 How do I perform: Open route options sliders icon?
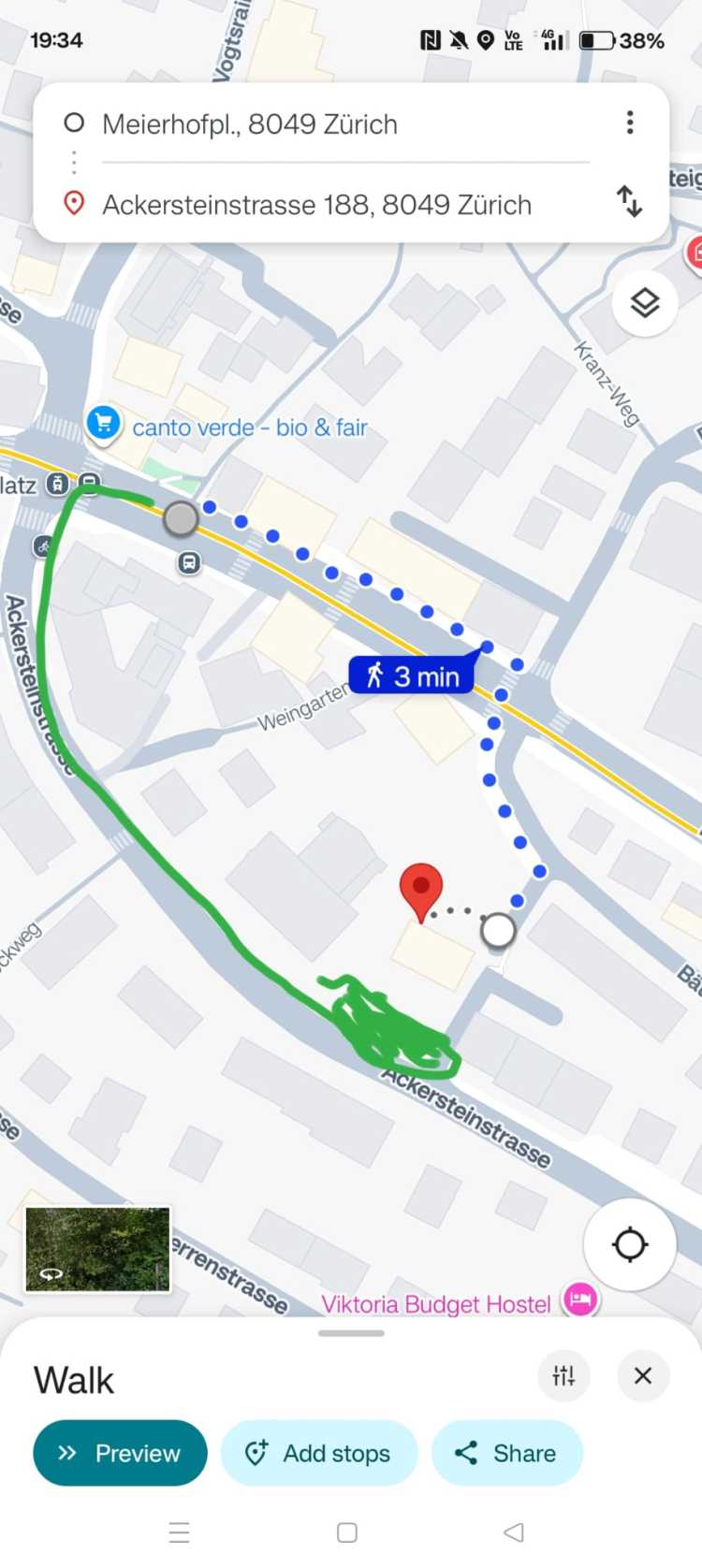click(563, 1375)
